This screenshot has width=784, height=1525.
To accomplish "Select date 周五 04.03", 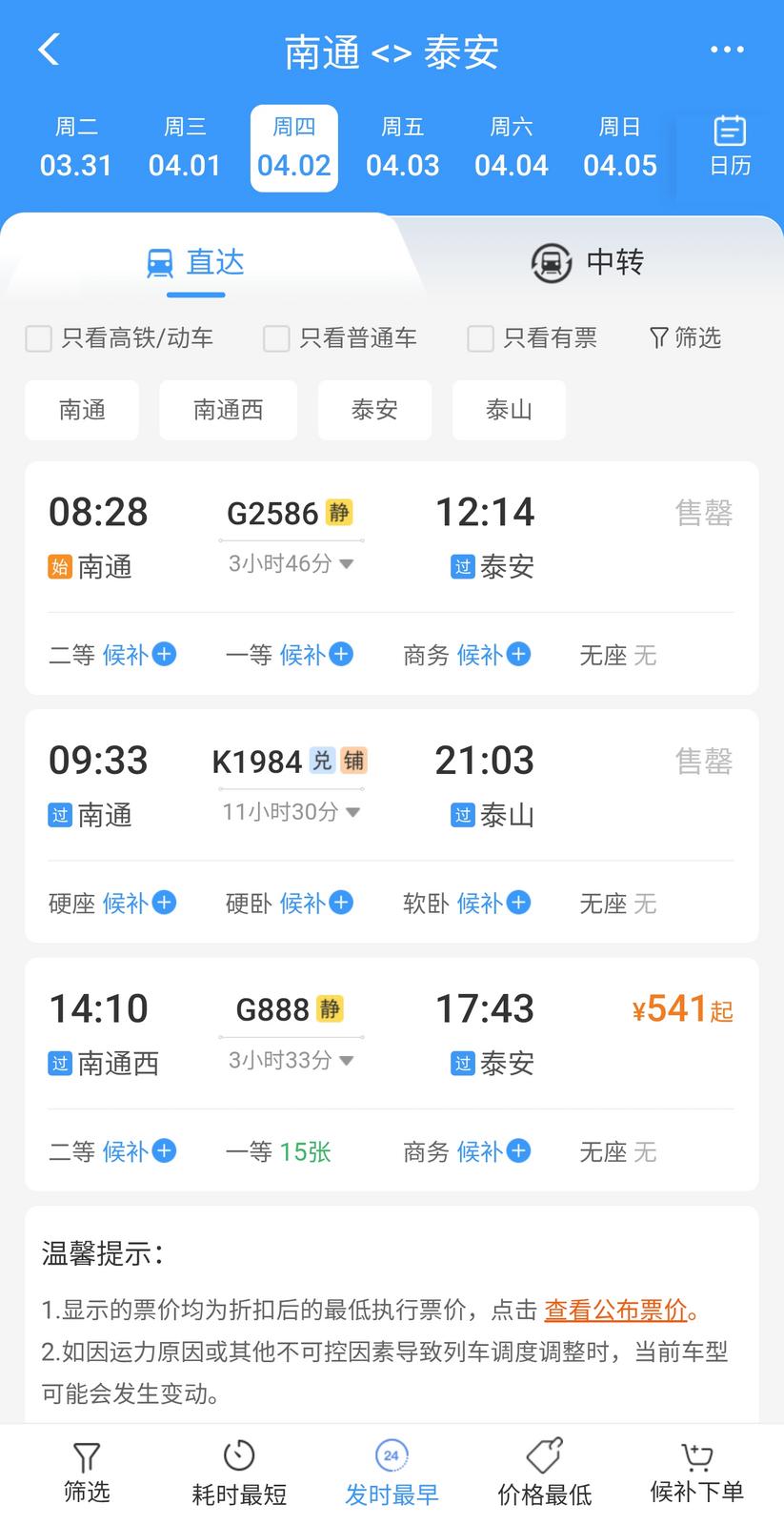I will (402, 149).
